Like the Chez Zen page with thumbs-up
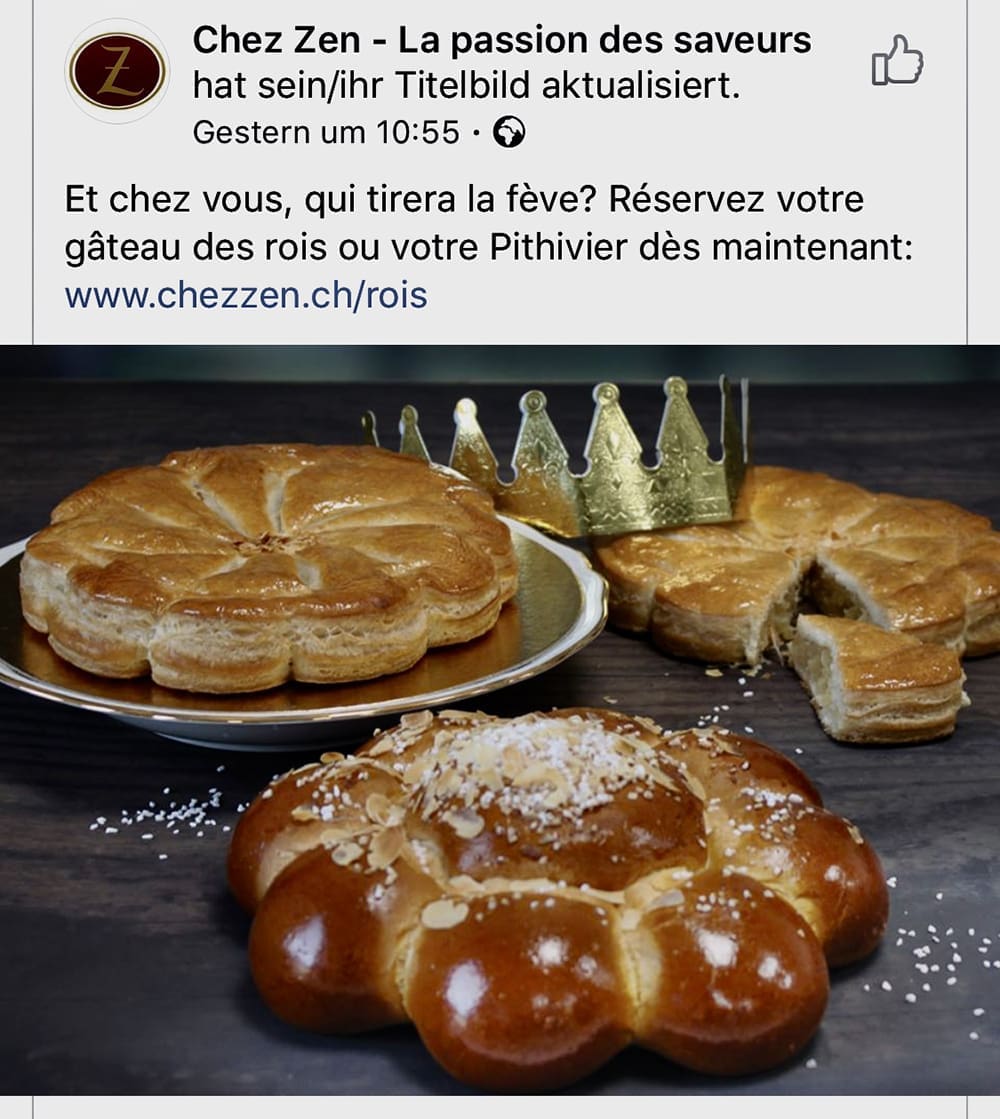 [897, 61]
